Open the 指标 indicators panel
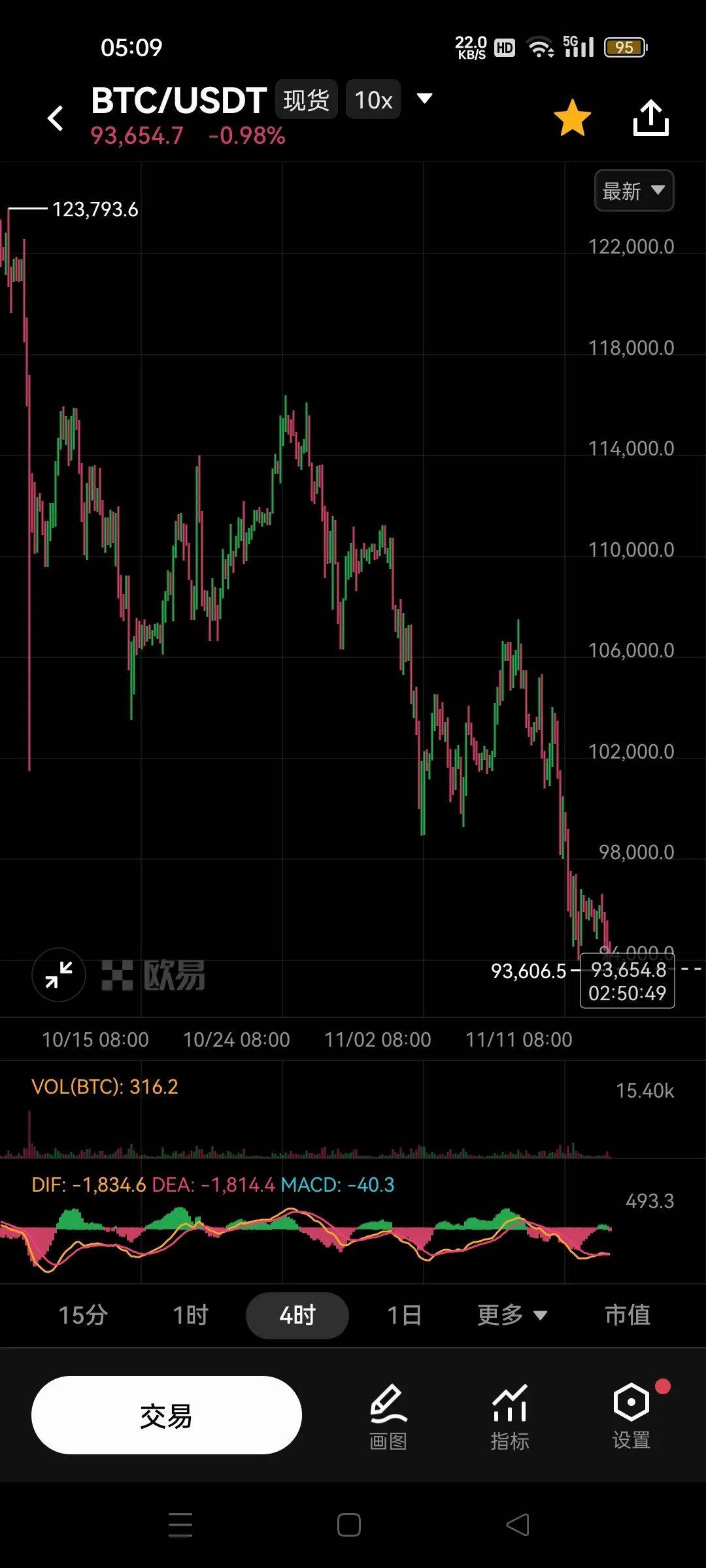Image resolution: width=706 pixels, height=1568 pixels. pos(510,1416)
